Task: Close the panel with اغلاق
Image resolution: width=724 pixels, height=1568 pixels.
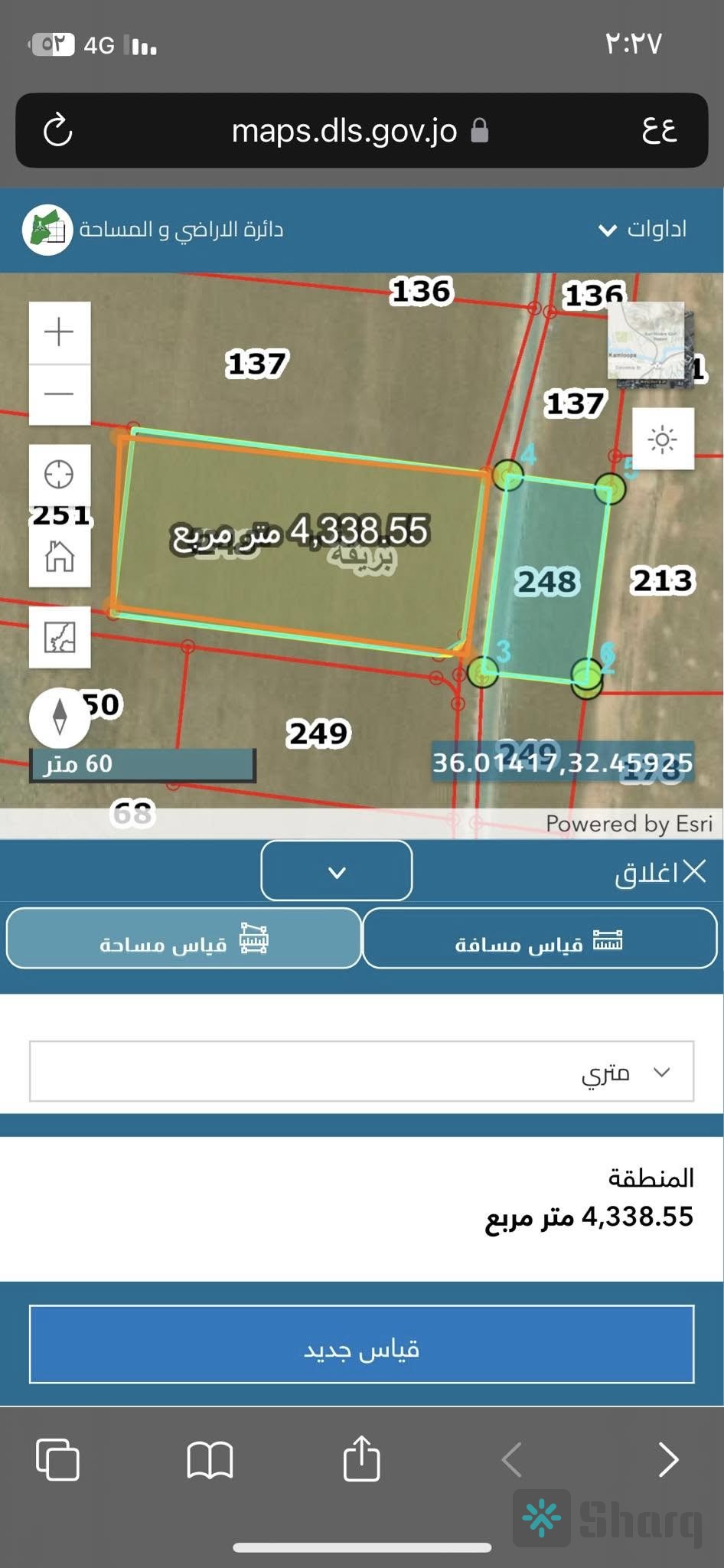Action: point(660,871)
